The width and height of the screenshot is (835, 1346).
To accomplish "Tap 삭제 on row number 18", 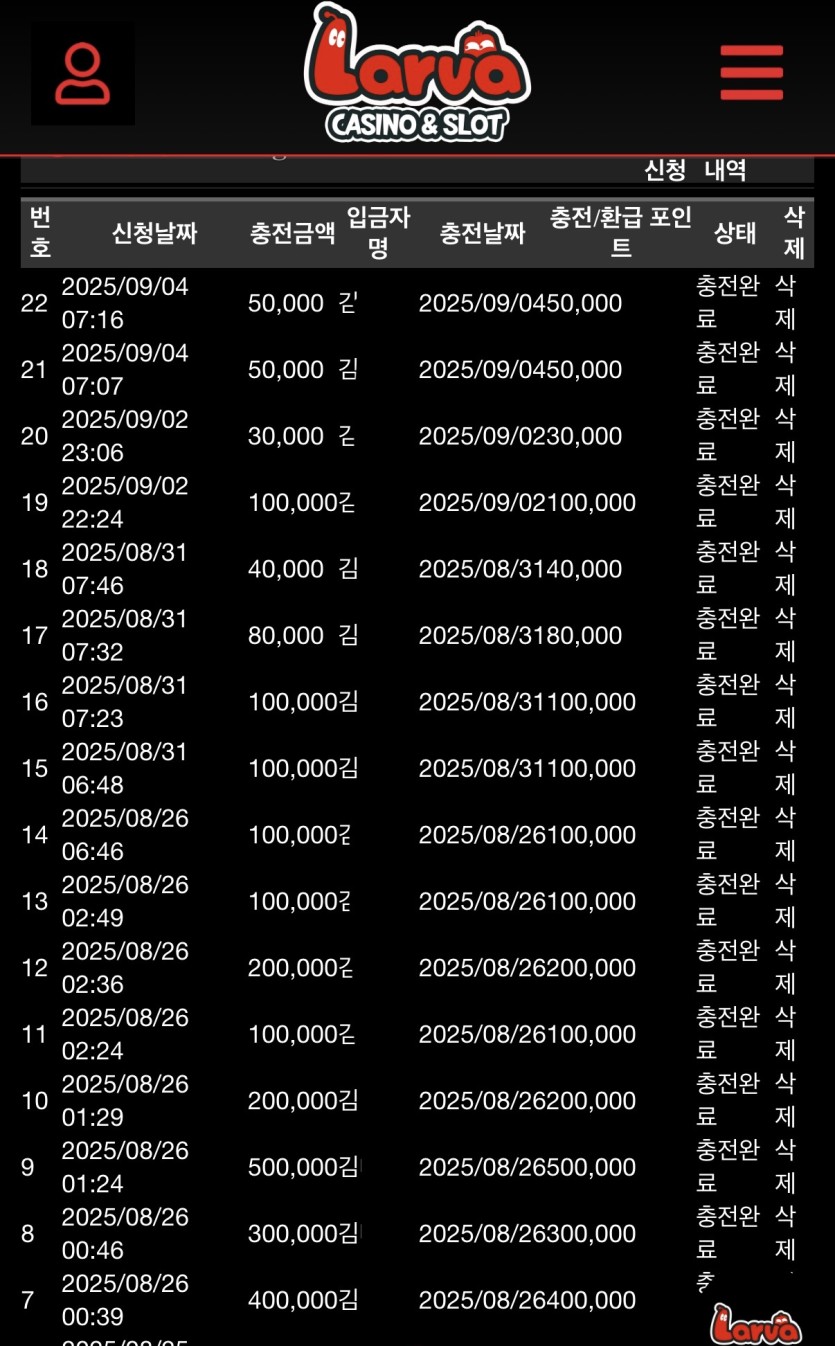I will coord(786,568).
